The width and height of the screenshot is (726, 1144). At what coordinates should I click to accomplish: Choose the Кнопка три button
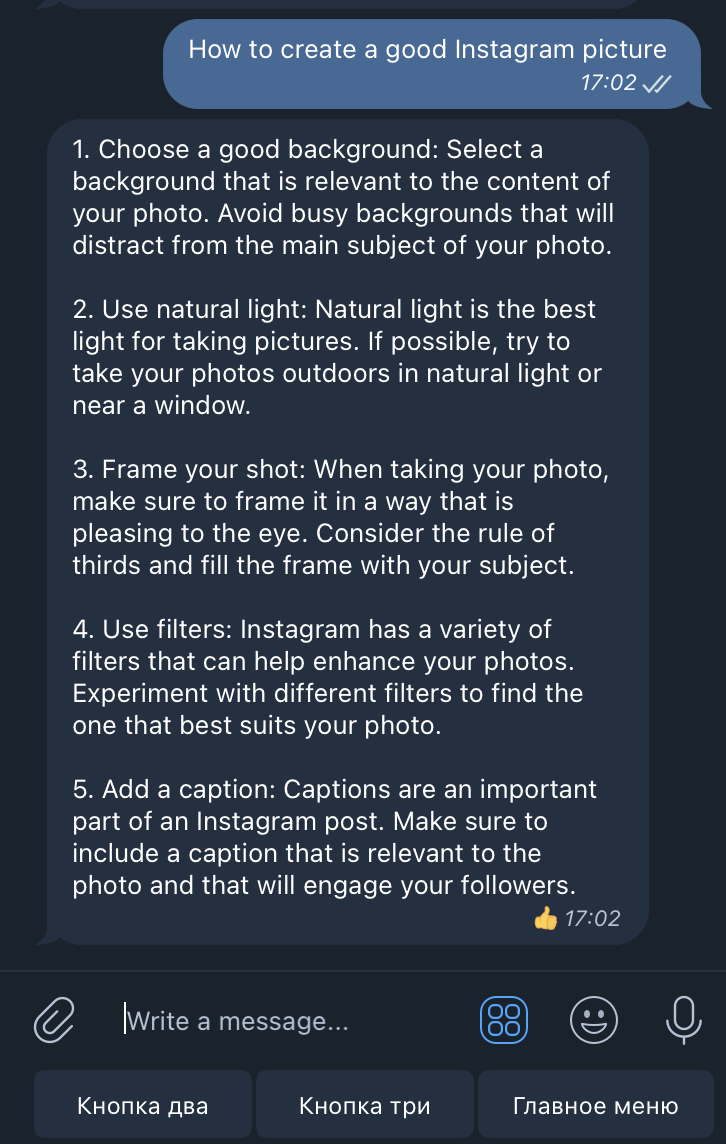[365, 1106]
